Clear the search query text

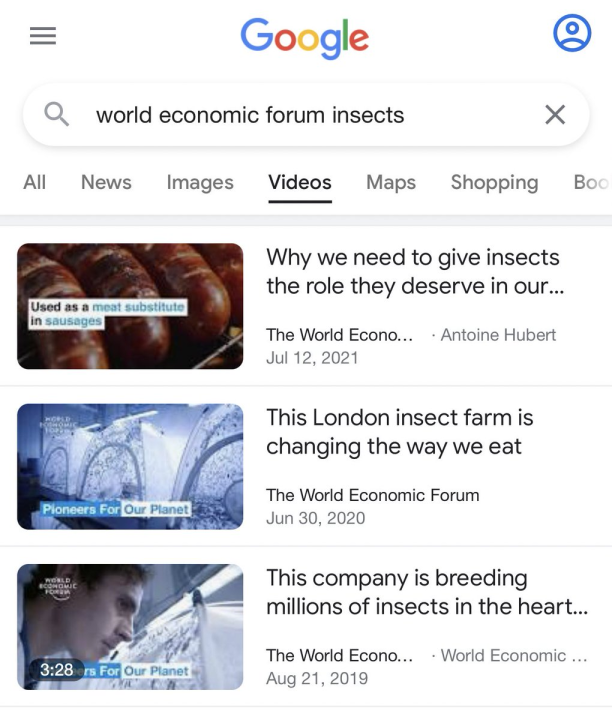coord(555,115)
